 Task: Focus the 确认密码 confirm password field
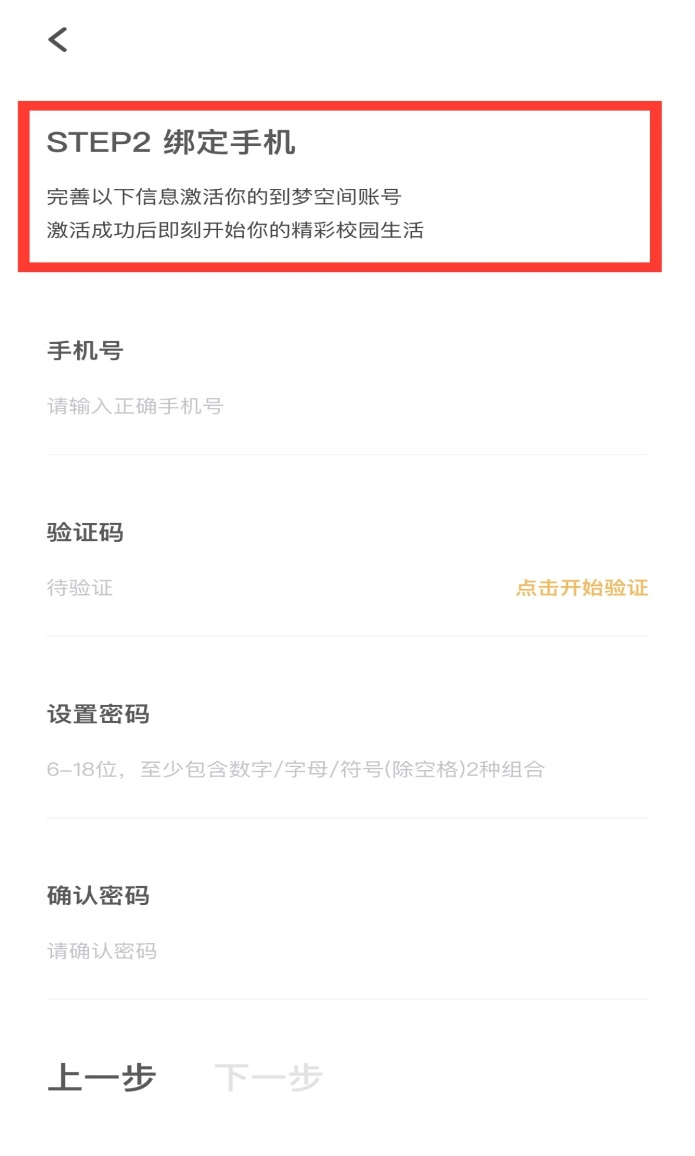300,951
